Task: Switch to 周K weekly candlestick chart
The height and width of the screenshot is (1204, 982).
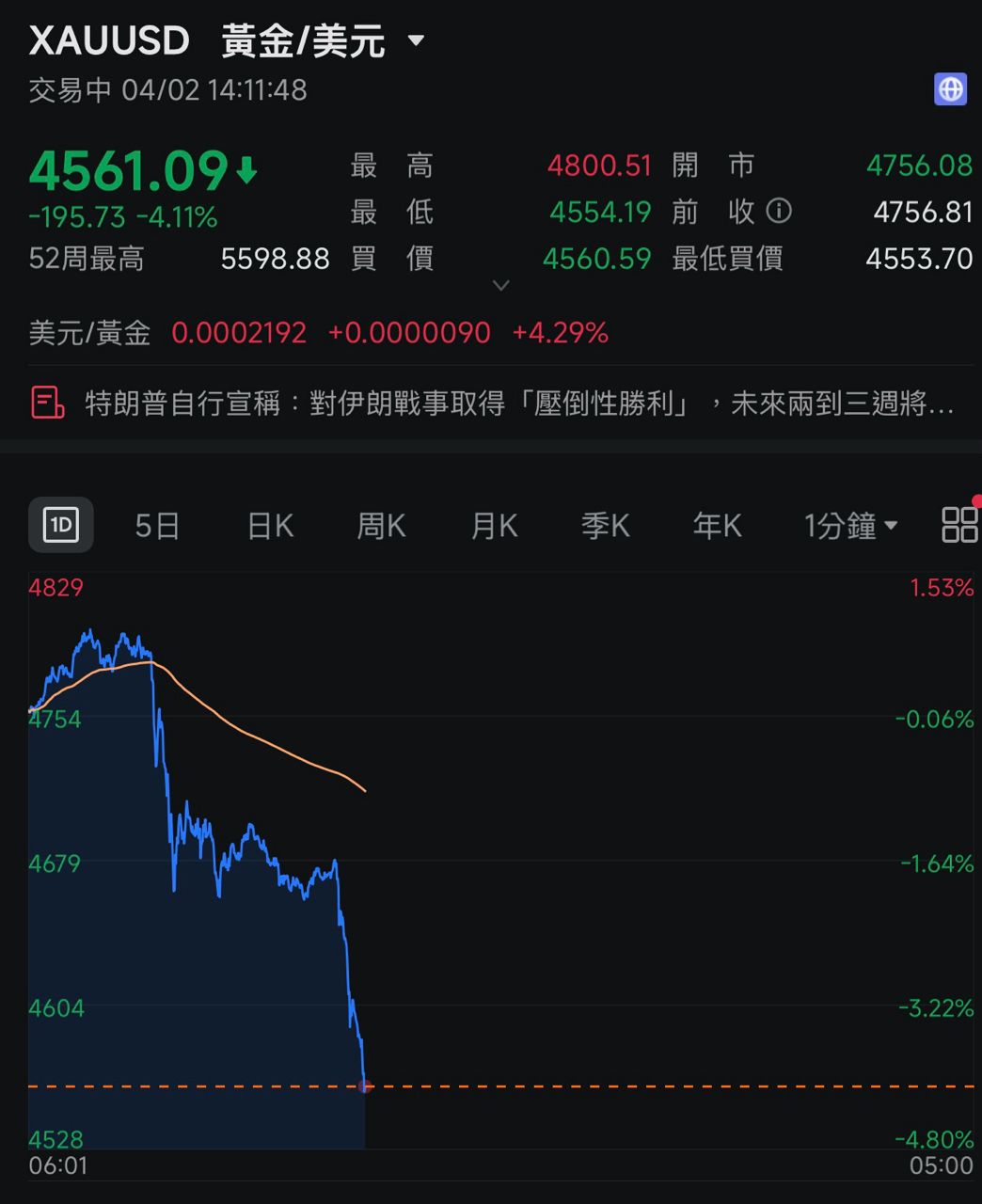Action: (x=381, y=526)
